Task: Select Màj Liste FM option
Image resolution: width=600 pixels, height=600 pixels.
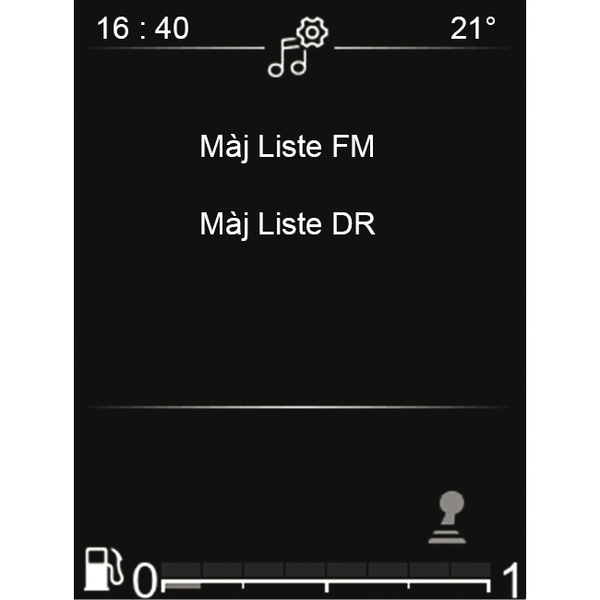Action: [287, 147]
